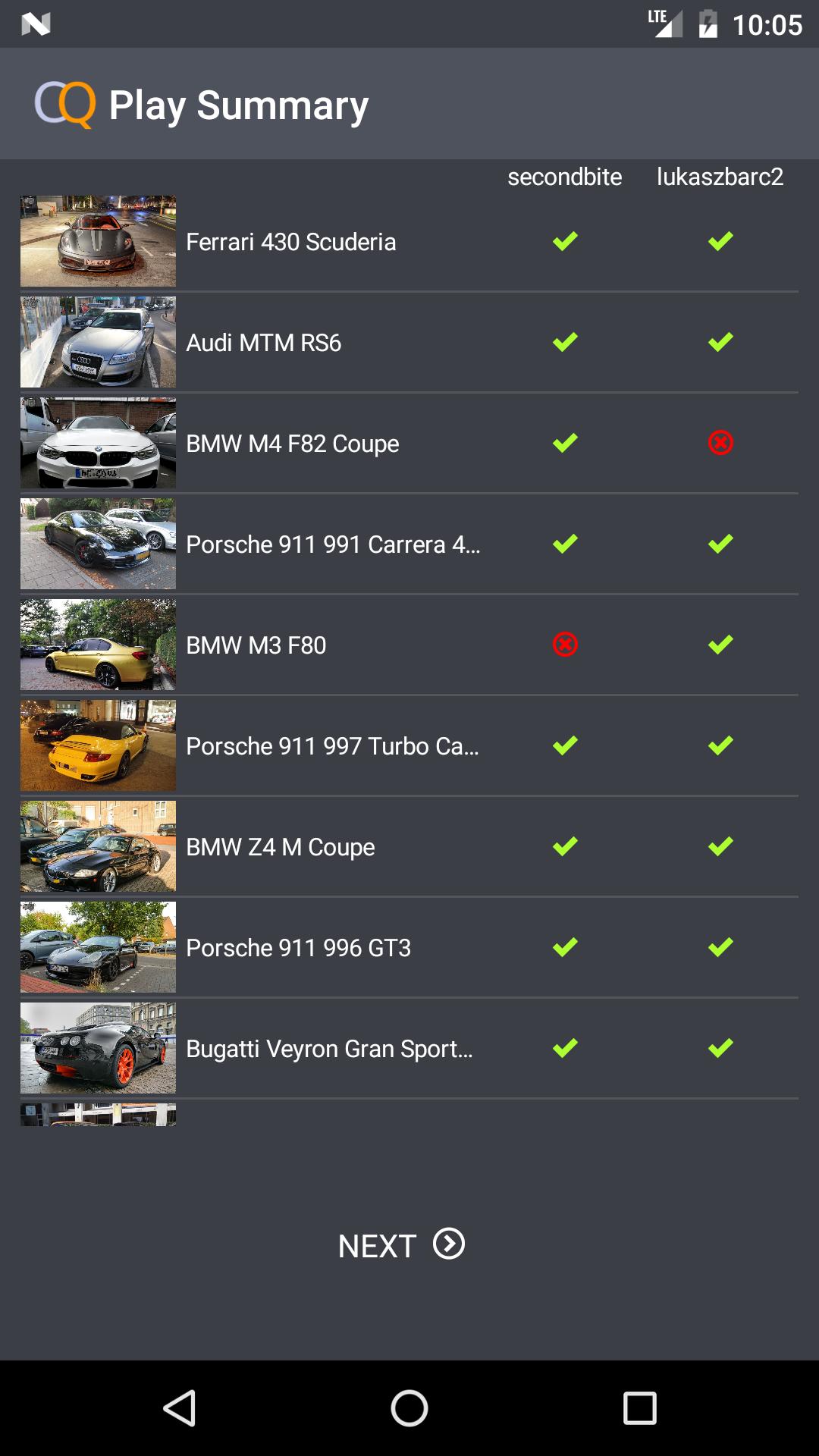Click the checkmark for Bugatti Veyron Gran Sport
This screenshot has height=1456, width=819.
coord(564,1049)
